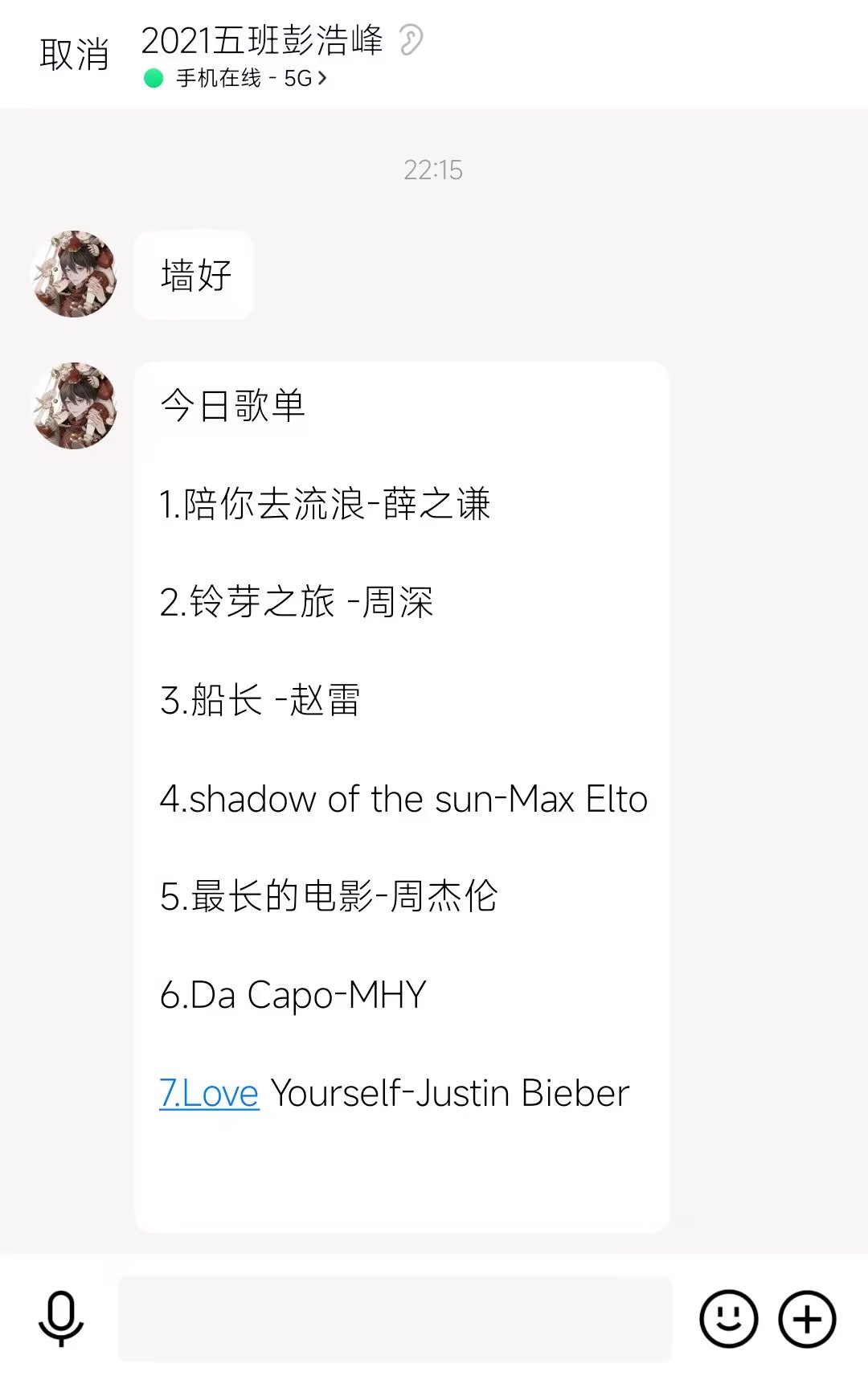The image size is (868, 1384).
Task: Open the avatar beside the 墙好 message
Action: (74, 274)
